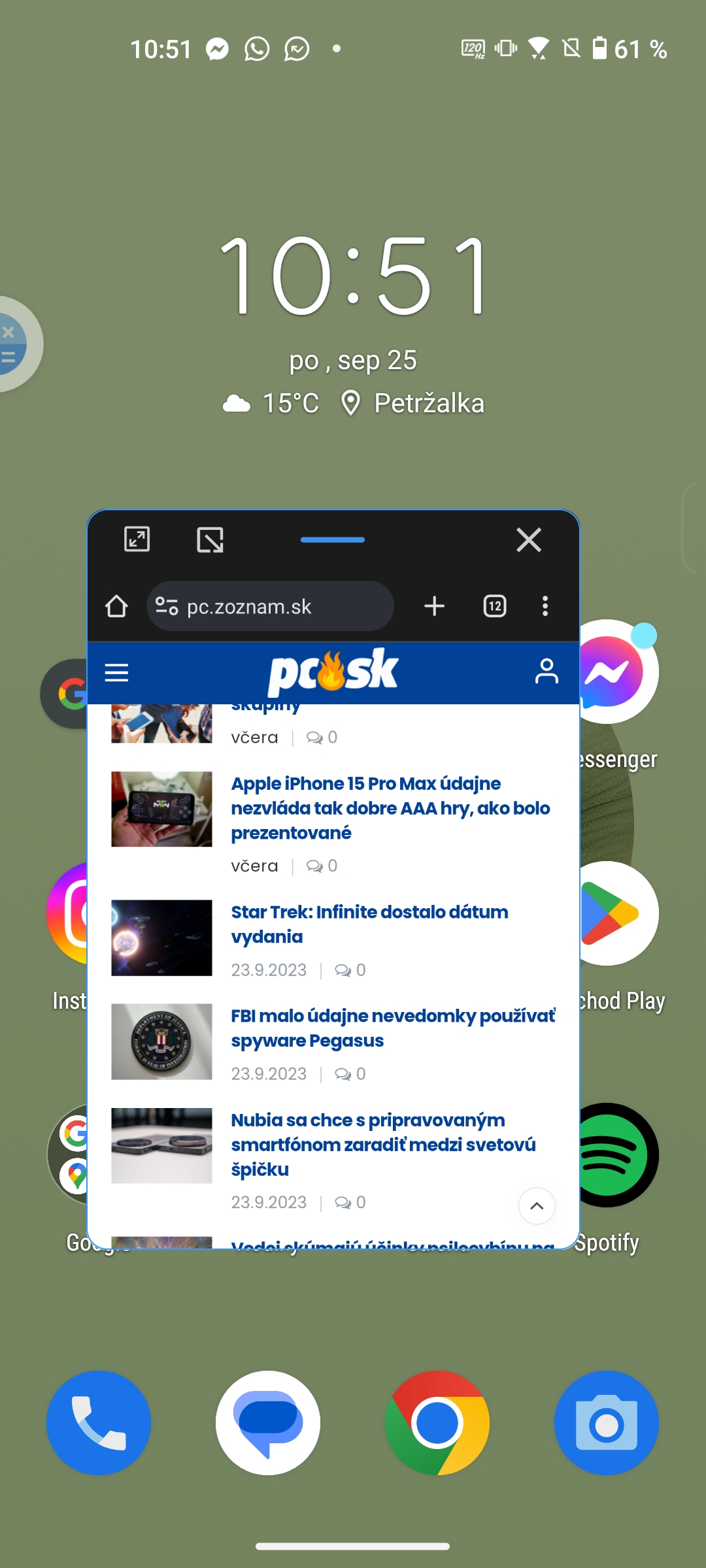
Task: Read the Apple iPhone 15 Pro Max article
Action: click(390, 808)
